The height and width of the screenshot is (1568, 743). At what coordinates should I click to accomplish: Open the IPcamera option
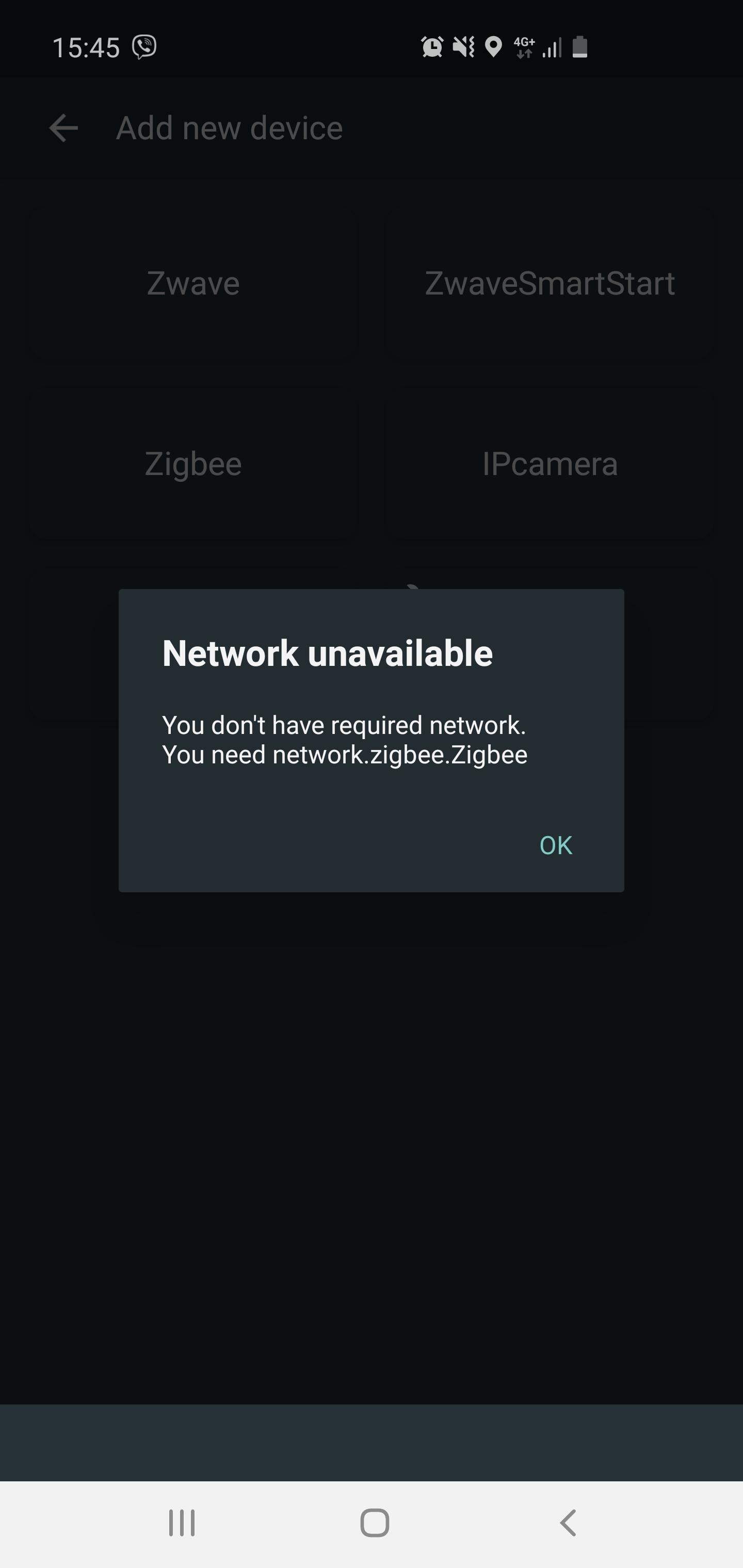[550, 464]
